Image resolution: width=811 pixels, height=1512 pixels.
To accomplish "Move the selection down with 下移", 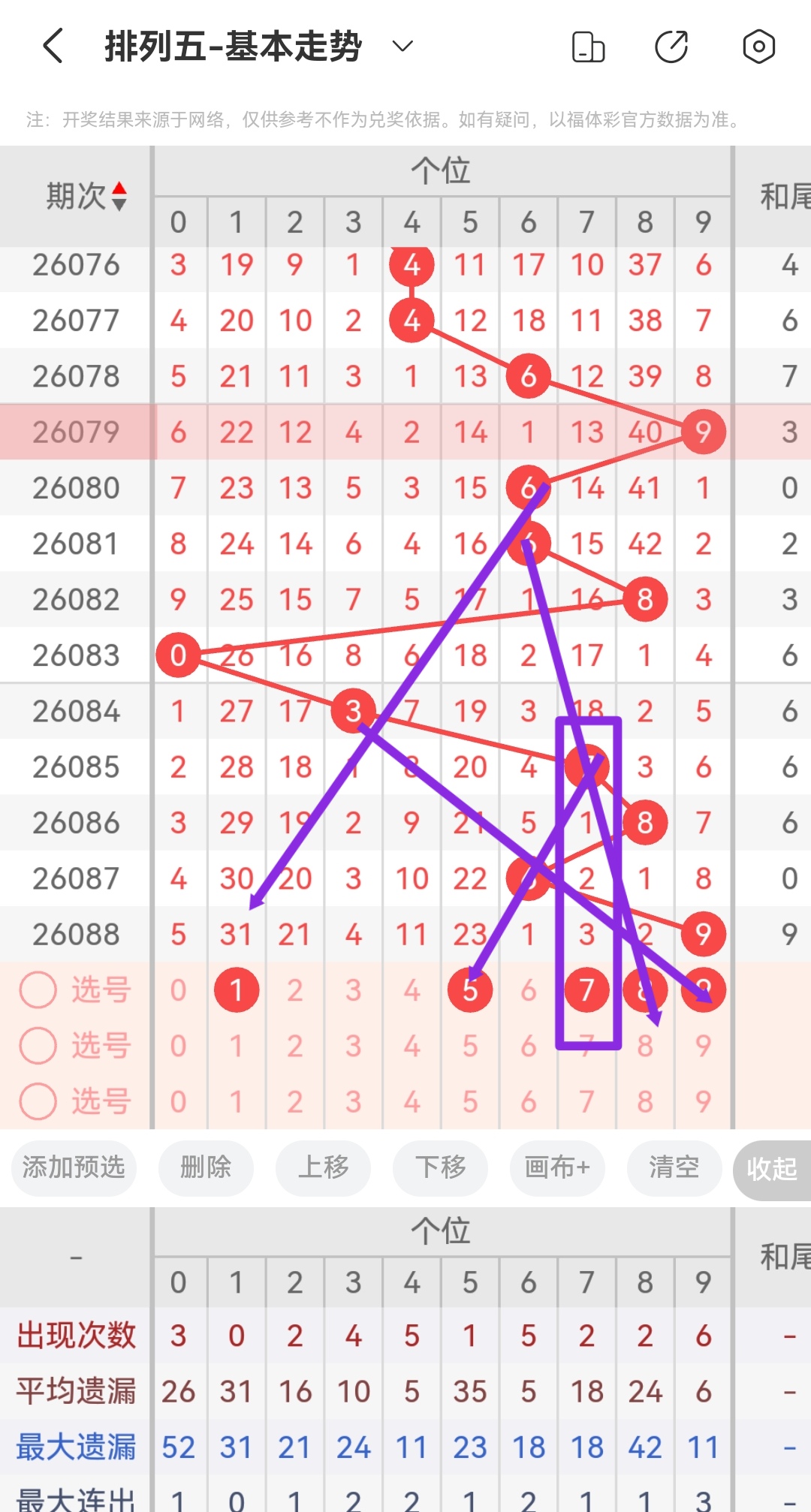I will coord(440,1167).
